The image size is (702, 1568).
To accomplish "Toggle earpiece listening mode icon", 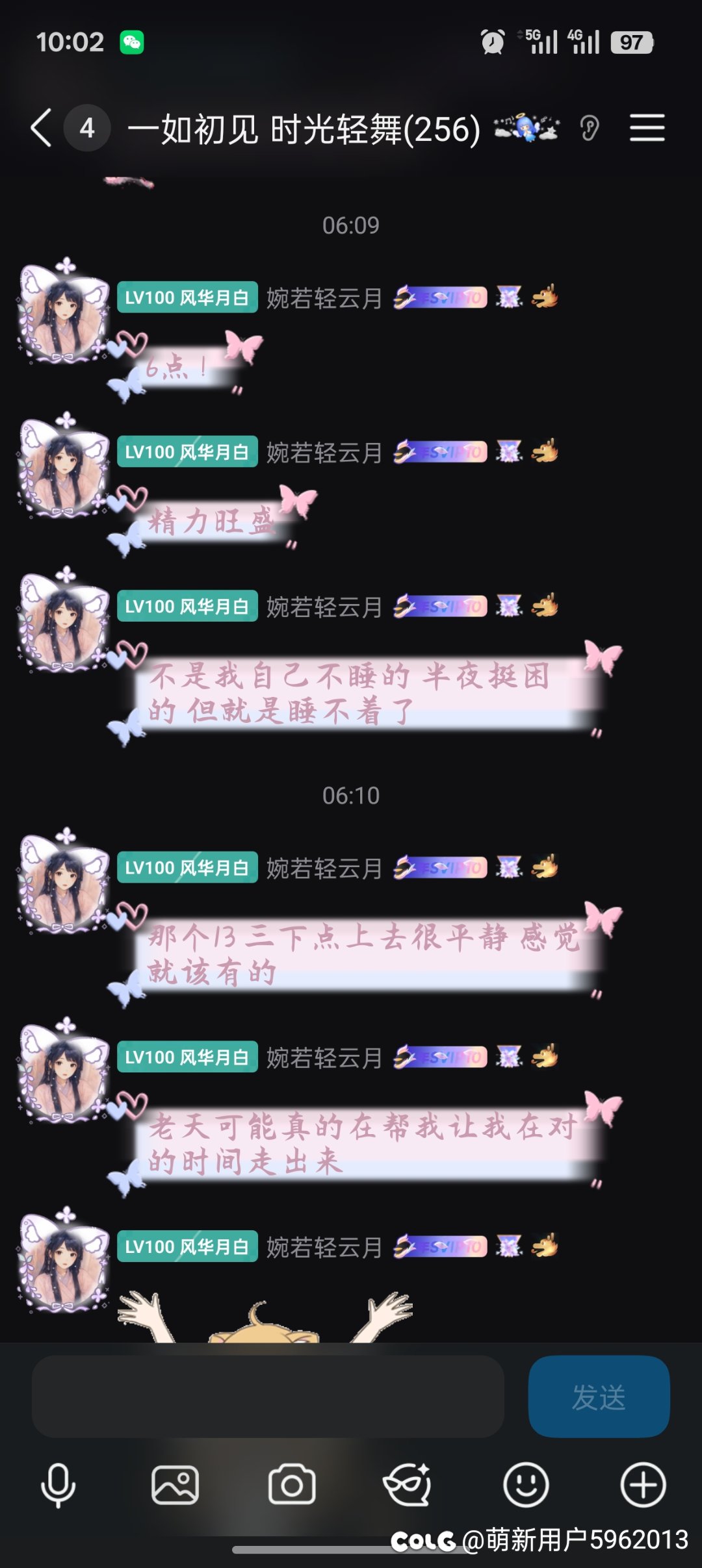I will pyautogui.click(x=590, y=128).
